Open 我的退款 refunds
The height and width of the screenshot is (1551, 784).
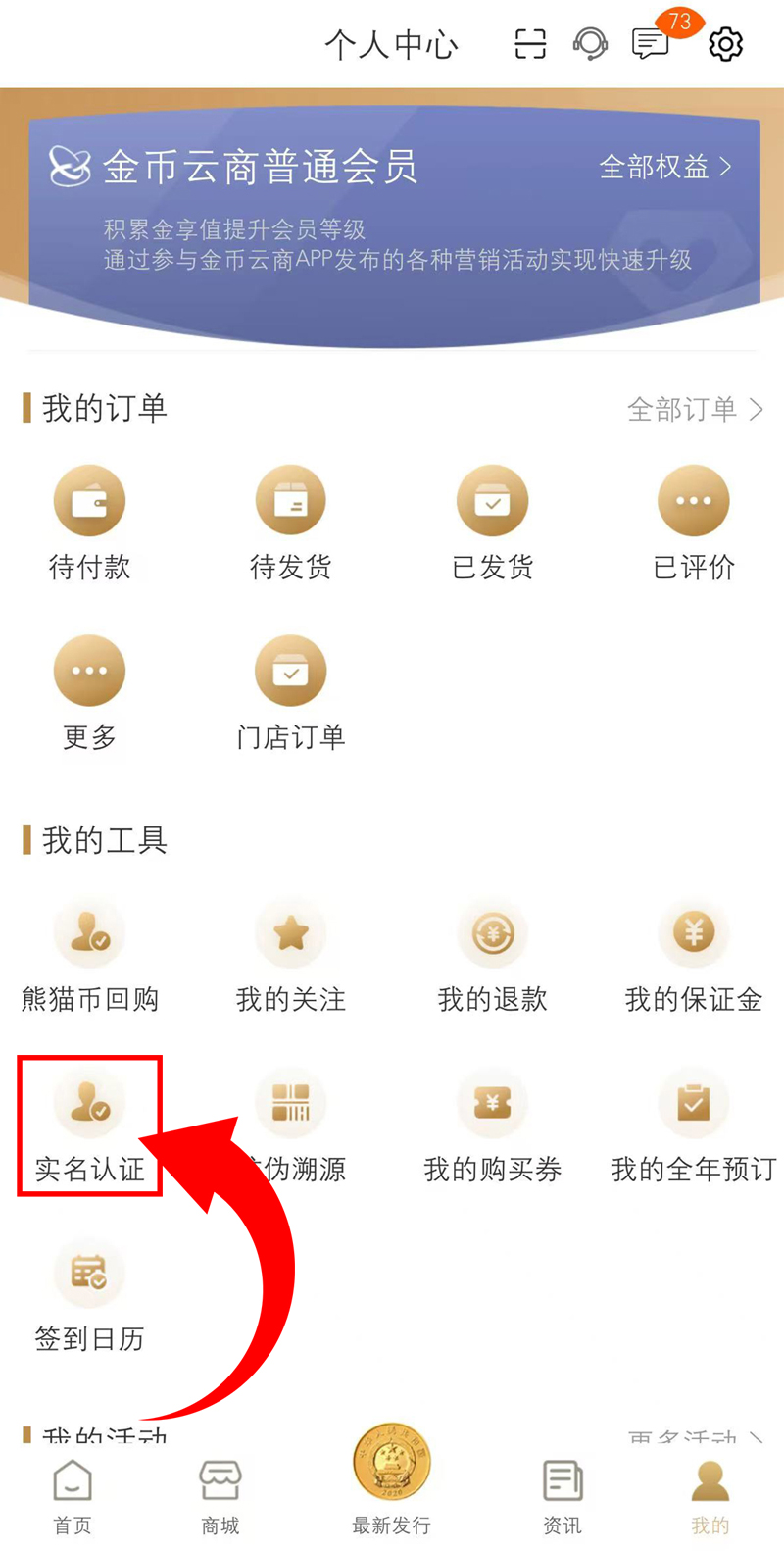click(x=492, y=958)
